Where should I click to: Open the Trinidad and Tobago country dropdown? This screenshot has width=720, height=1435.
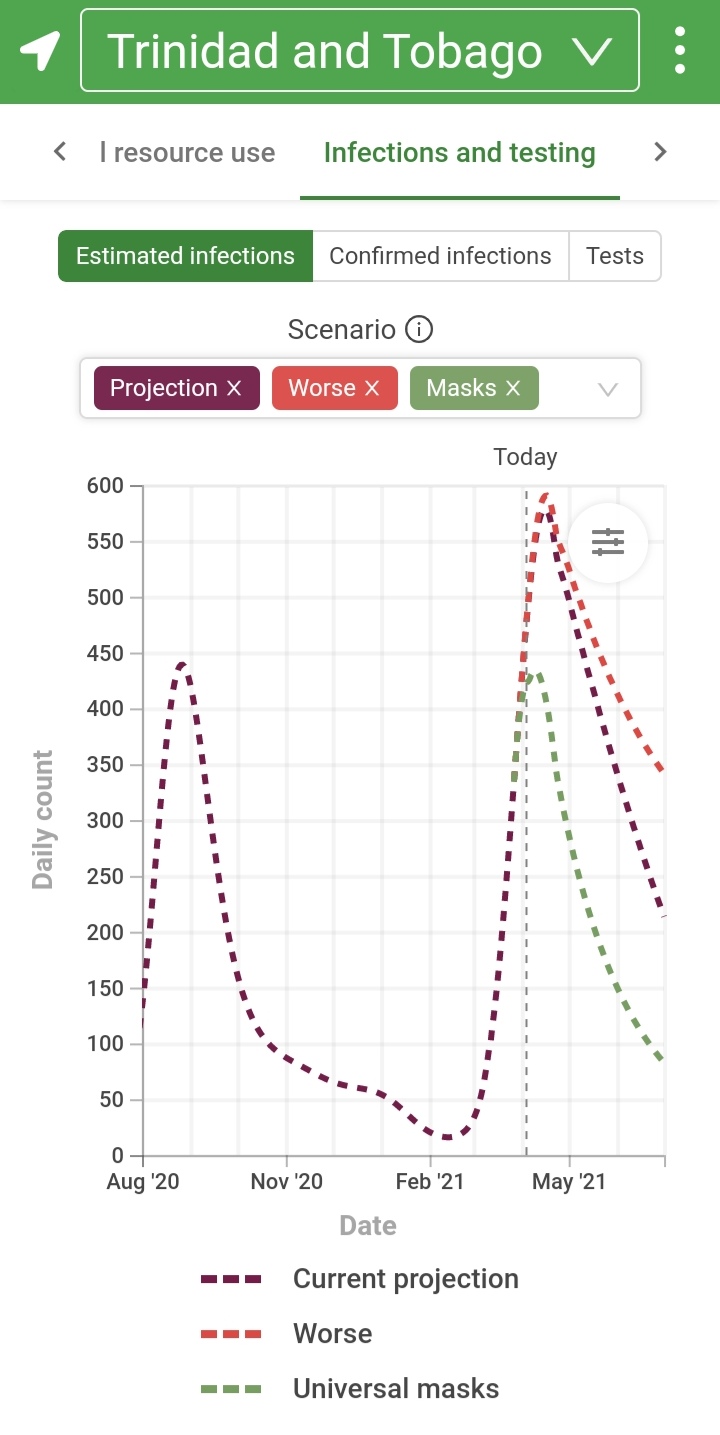pyautogui.click(x=360, y=50)
